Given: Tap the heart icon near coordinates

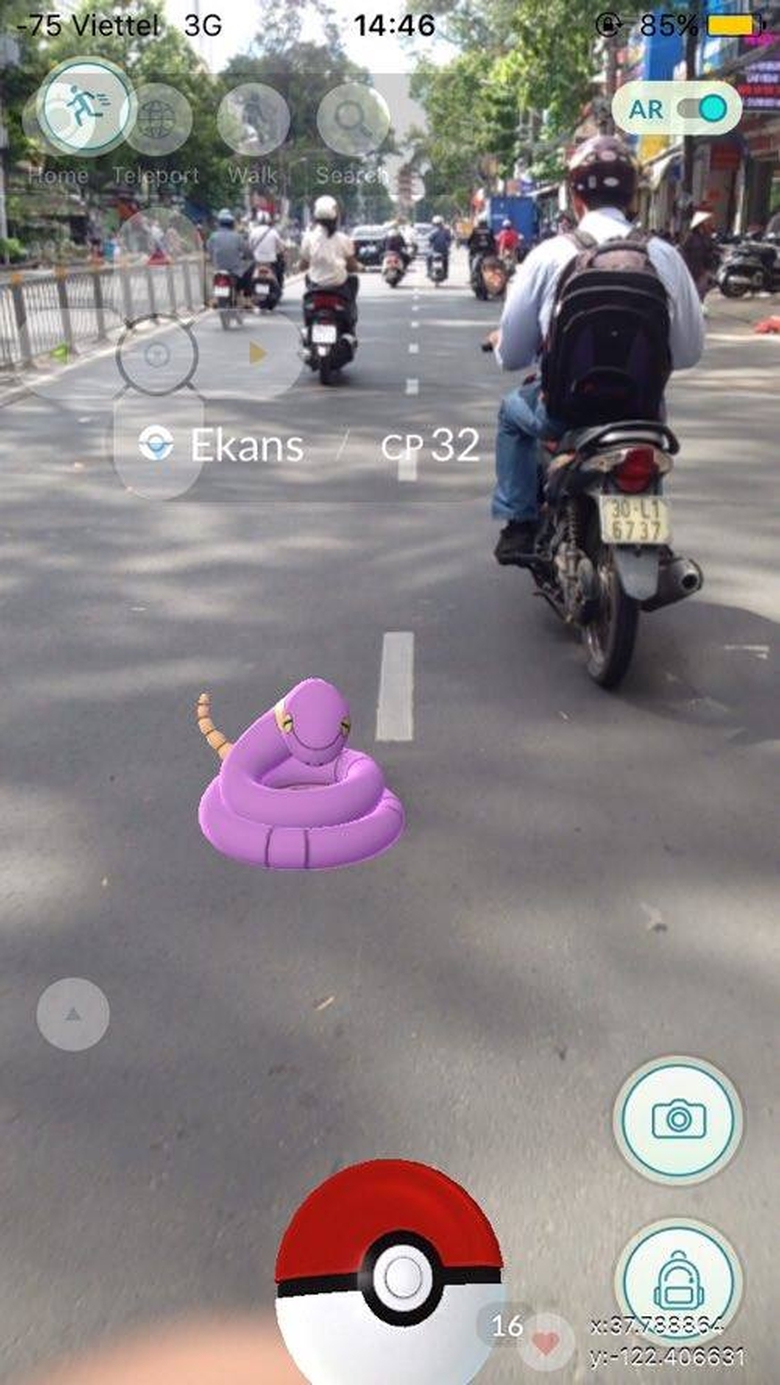Looking at the screenshot, I should [x=546, y=1342].
